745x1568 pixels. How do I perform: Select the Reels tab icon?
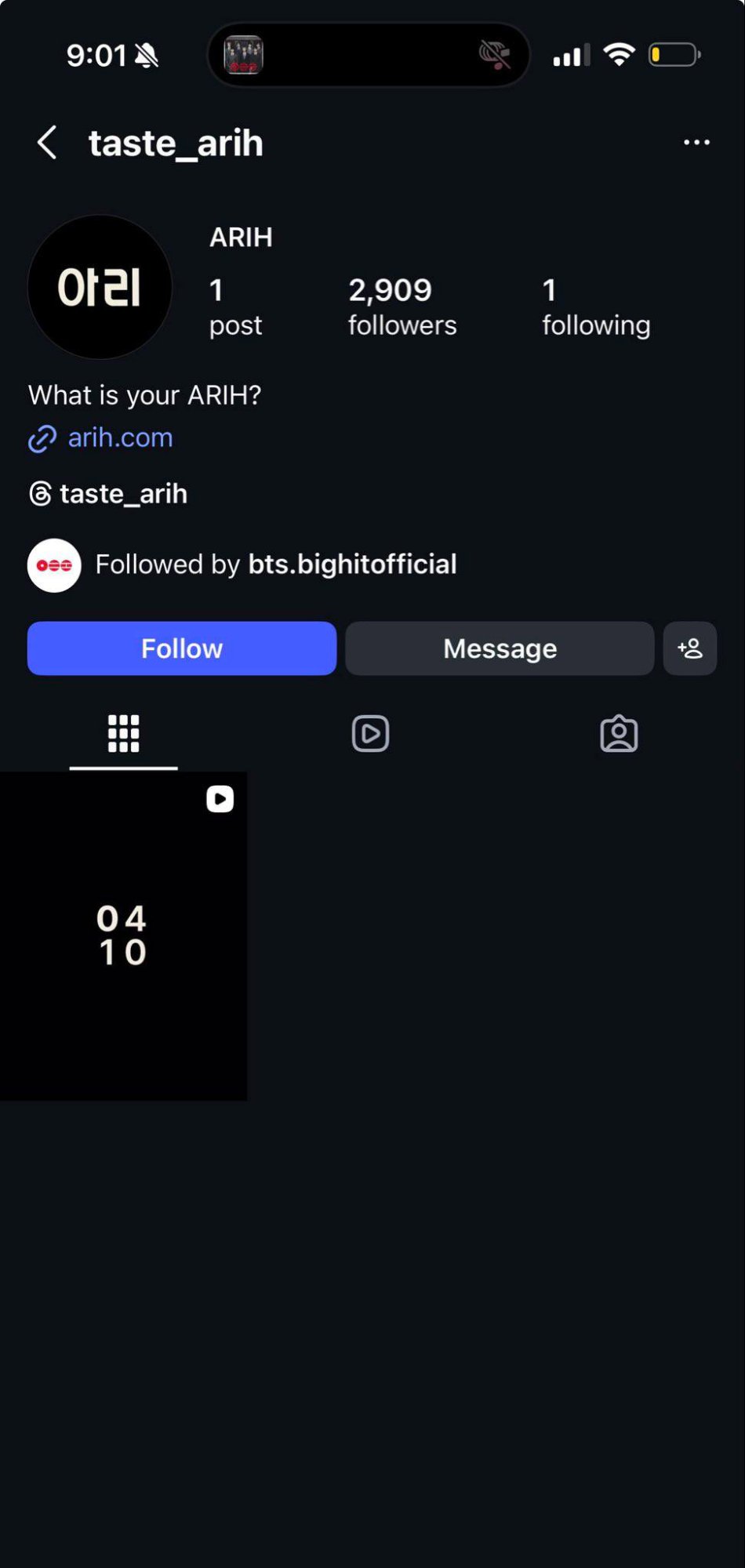pos(370,733)
